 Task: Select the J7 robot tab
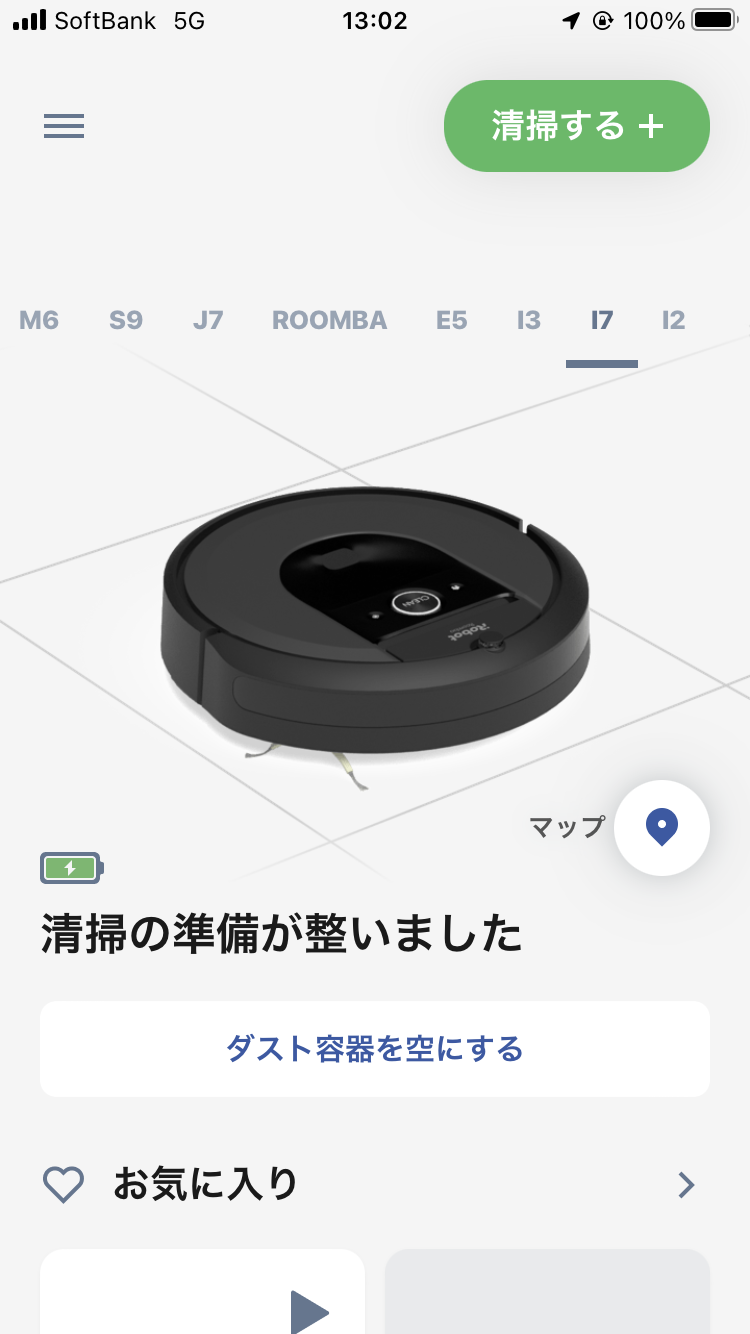coord(208,321)
